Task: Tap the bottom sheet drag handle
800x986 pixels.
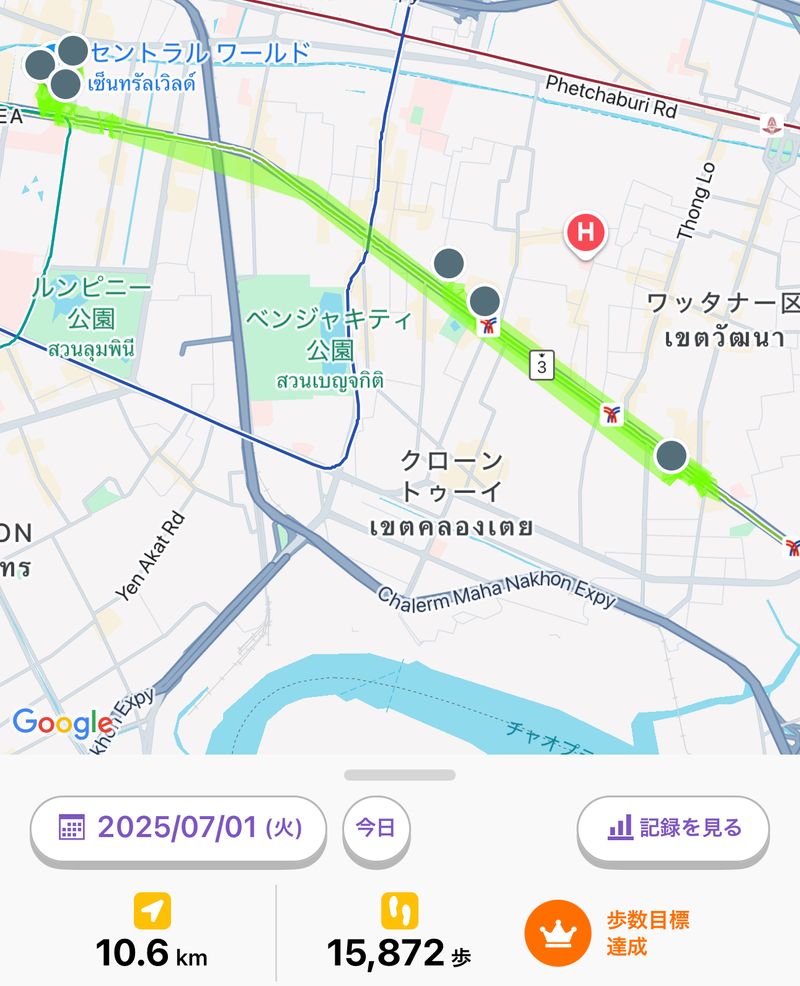Action: (x=400, y=775)
